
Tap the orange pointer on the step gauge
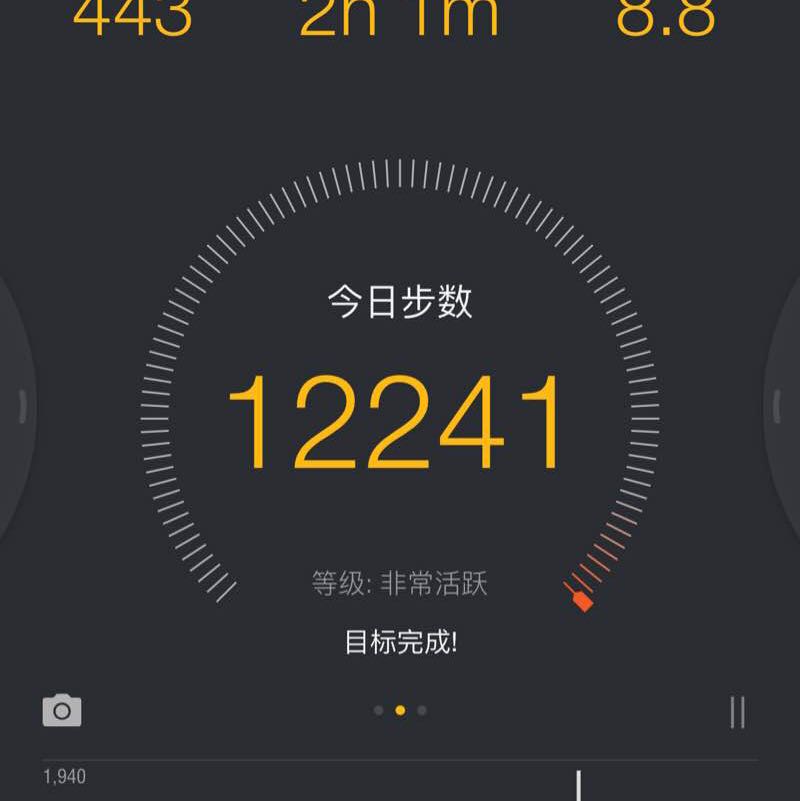(583, 600)
